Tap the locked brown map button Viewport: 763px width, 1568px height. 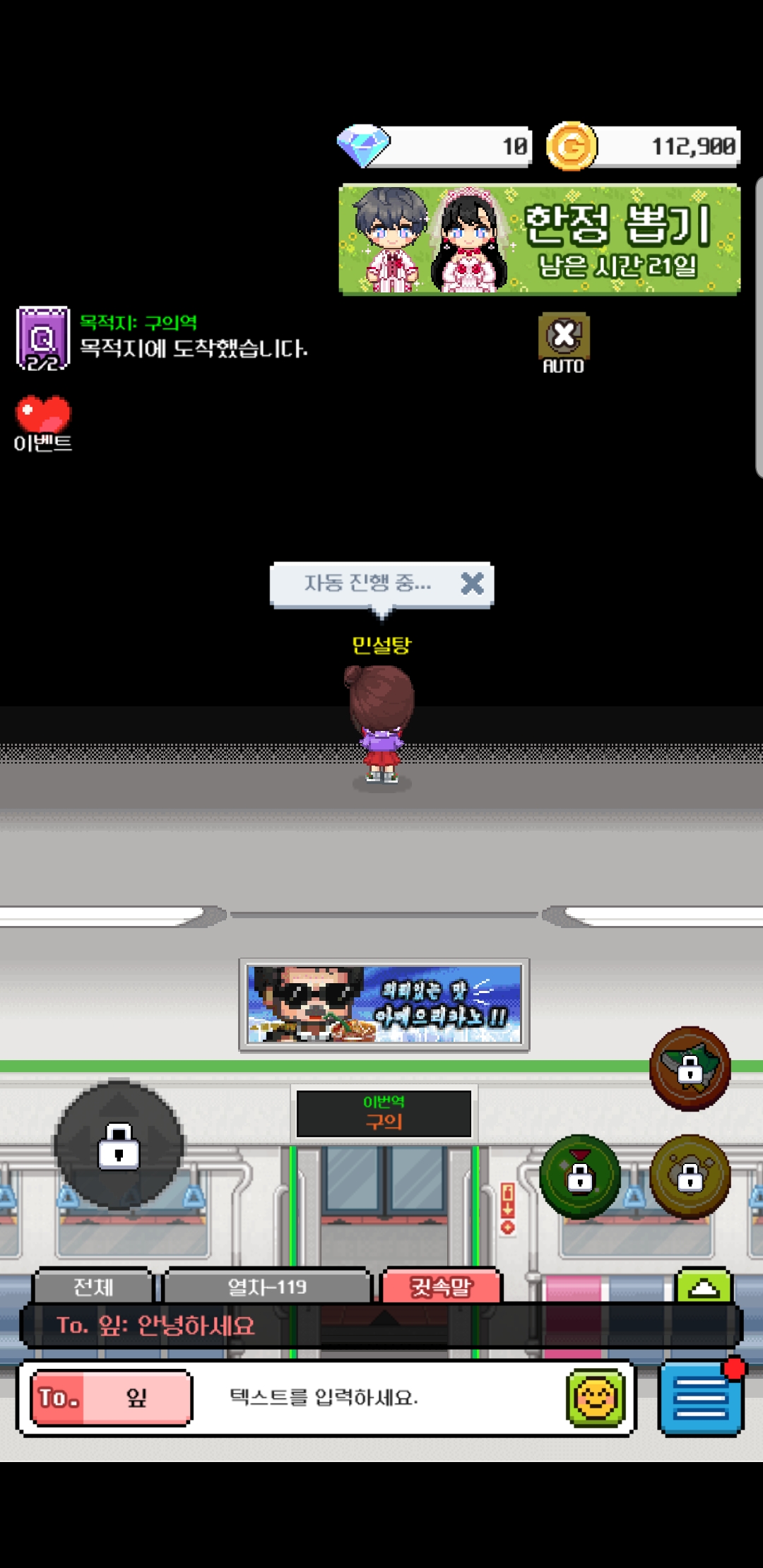coord(690,1069)
